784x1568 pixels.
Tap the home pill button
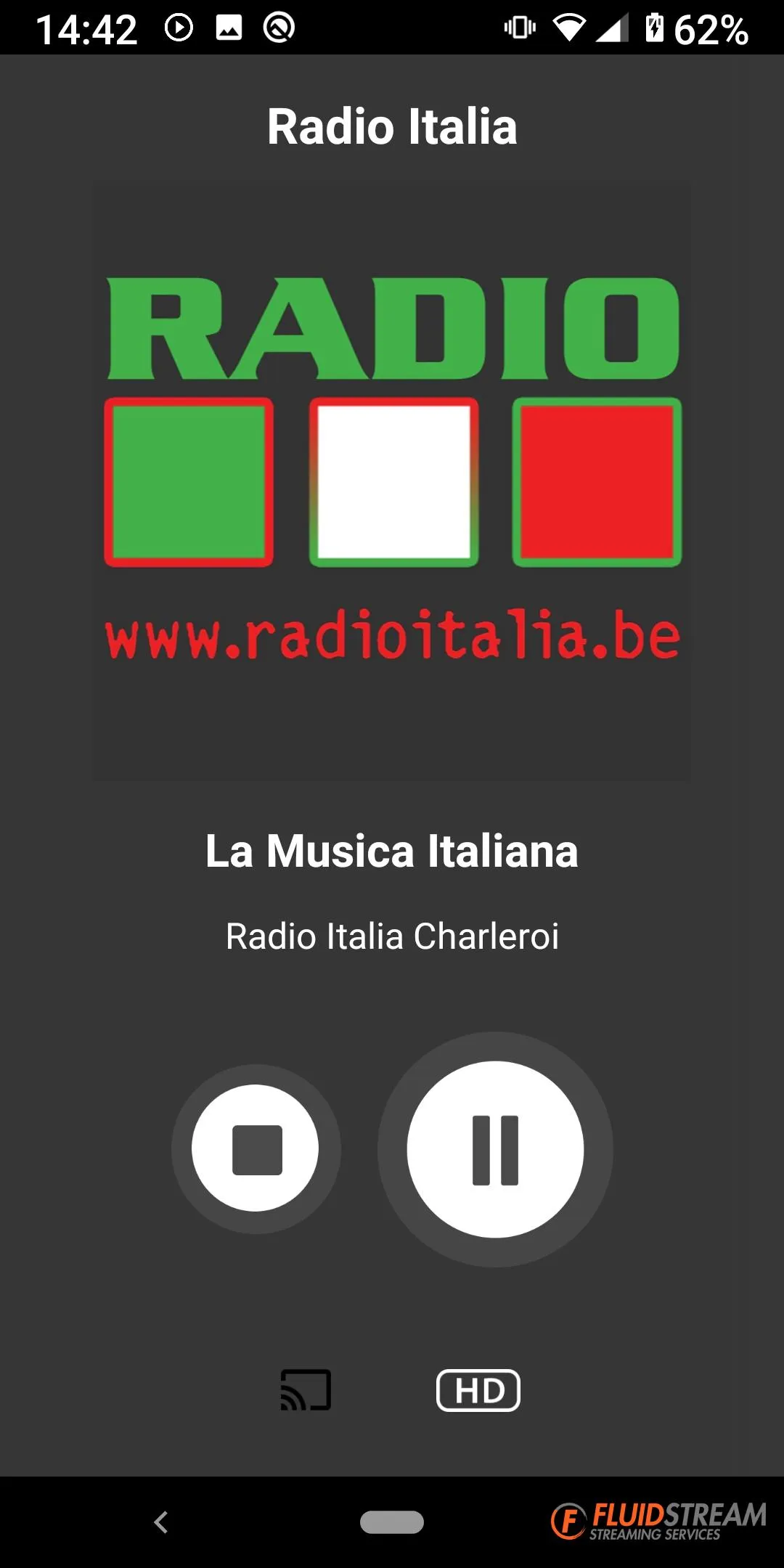tap(392, 1522)
